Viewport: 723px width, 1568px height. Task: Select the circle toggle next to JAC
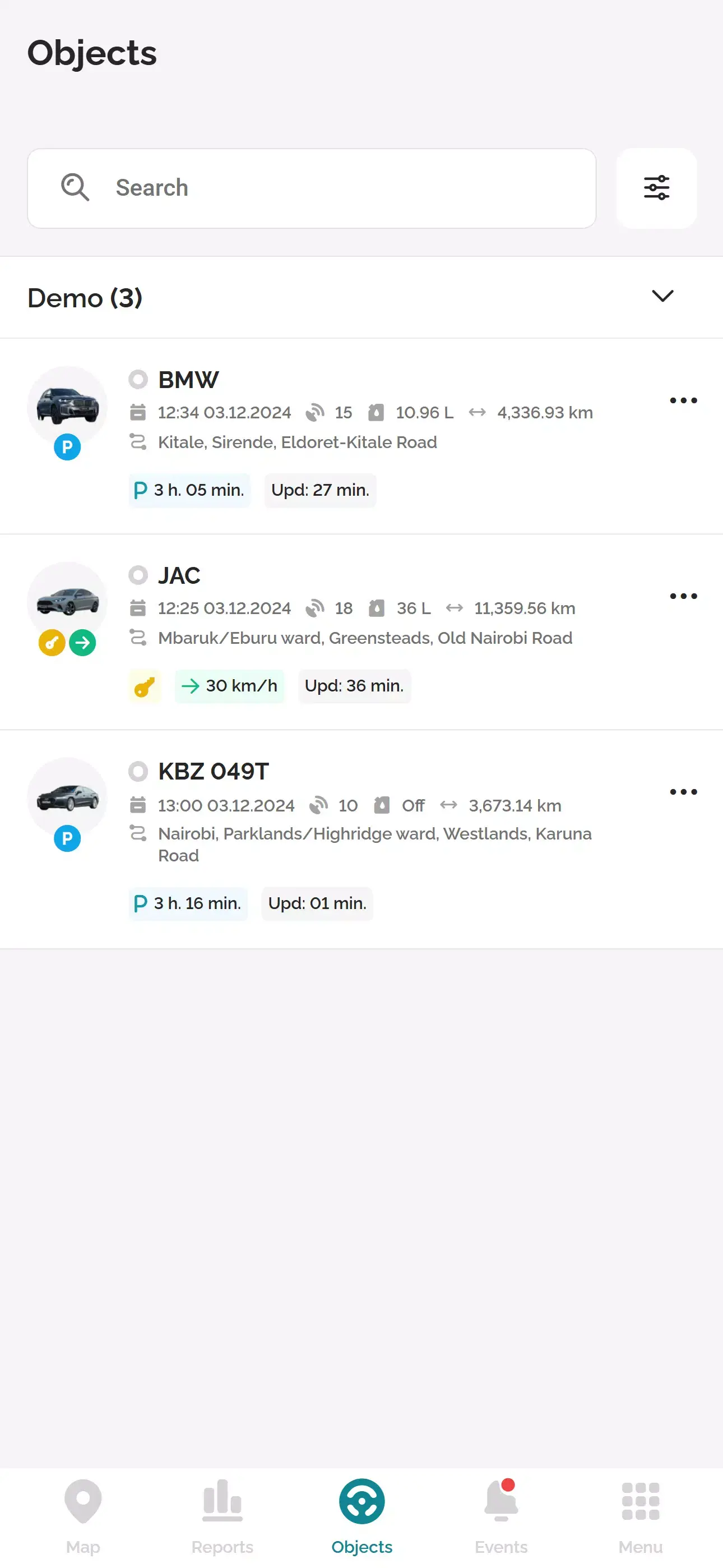pyautogui.click(x=139, y=575)
